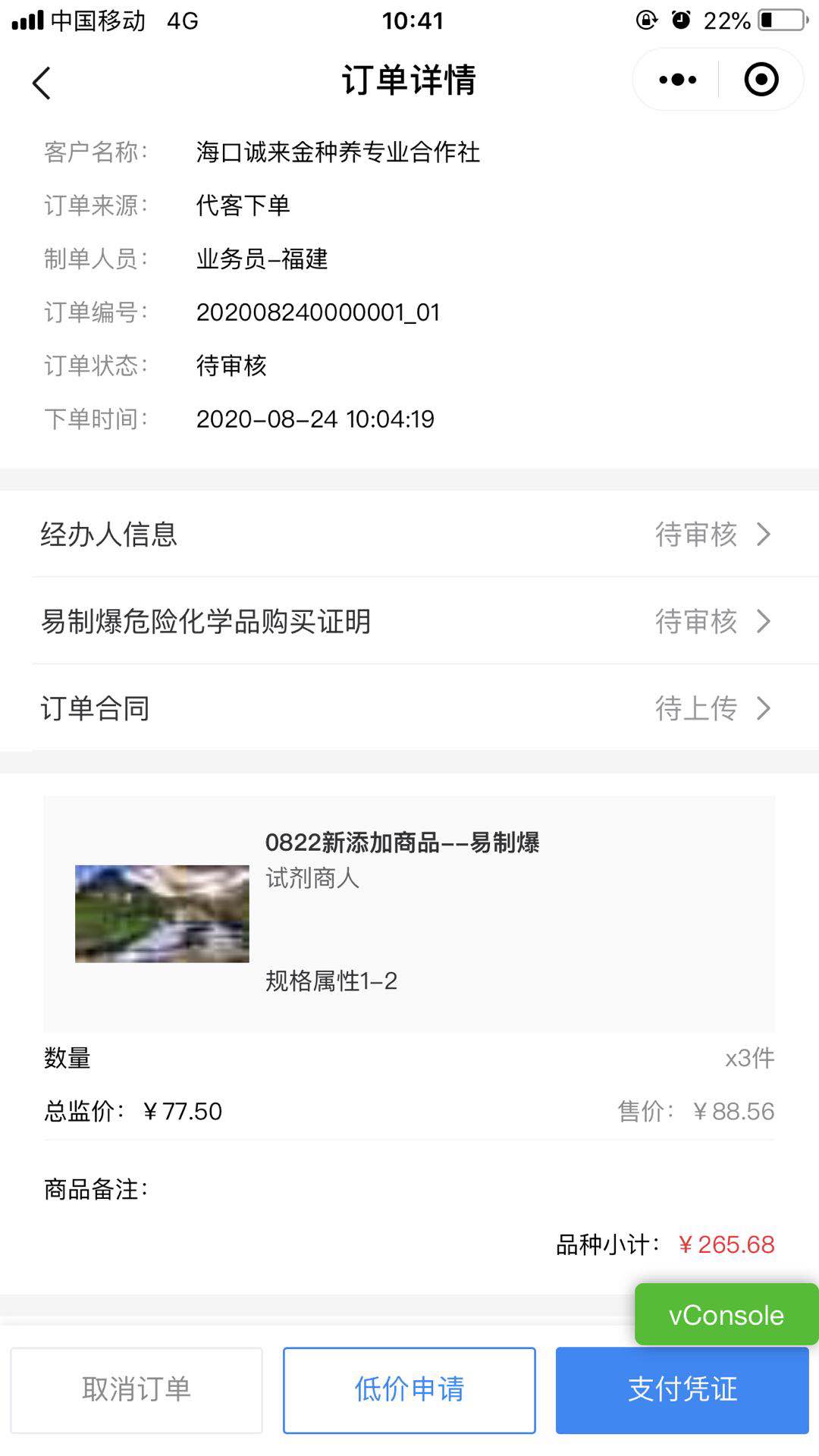Open the 订单合同 upload row
The height and width of the screenshot is (1456, 819).
409,708
